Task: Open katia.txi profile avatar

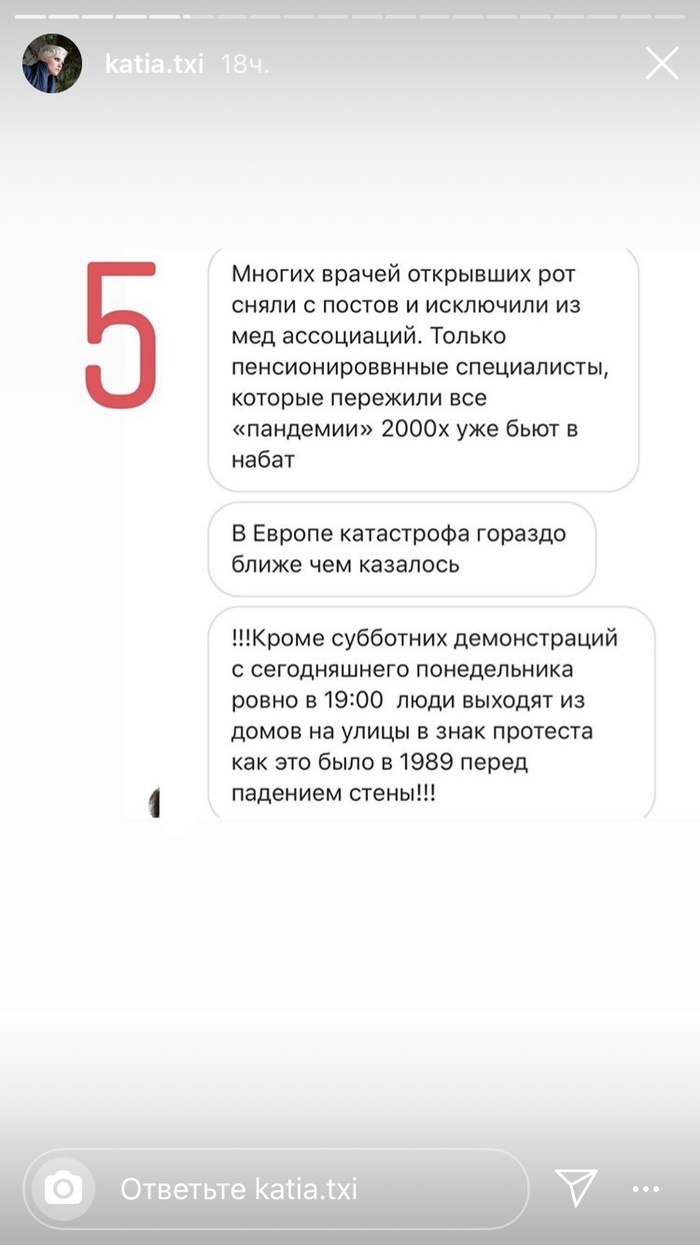Action: coord(52,64)
